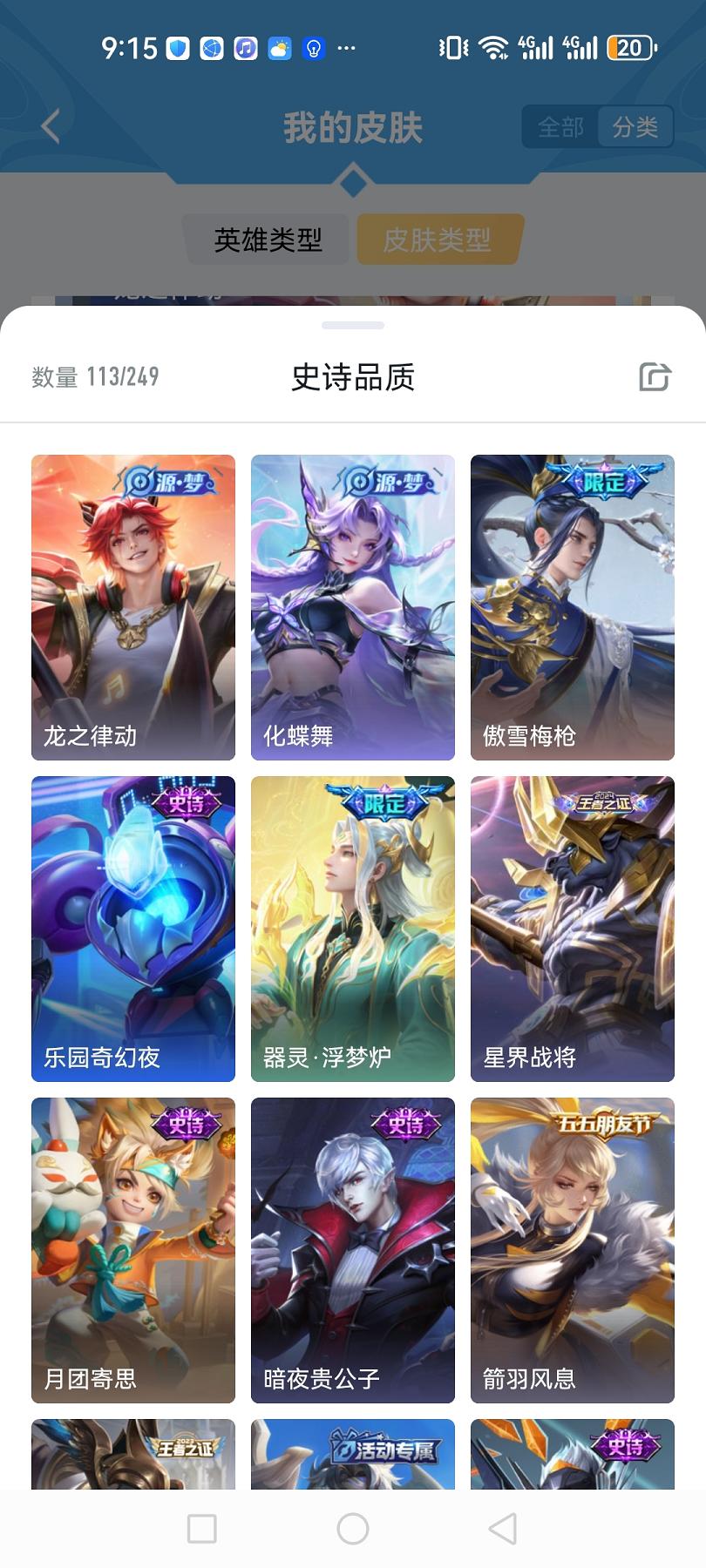View the 箭羽风息 skin
Screen dimensions: 706x1568
click(573, 1250)
